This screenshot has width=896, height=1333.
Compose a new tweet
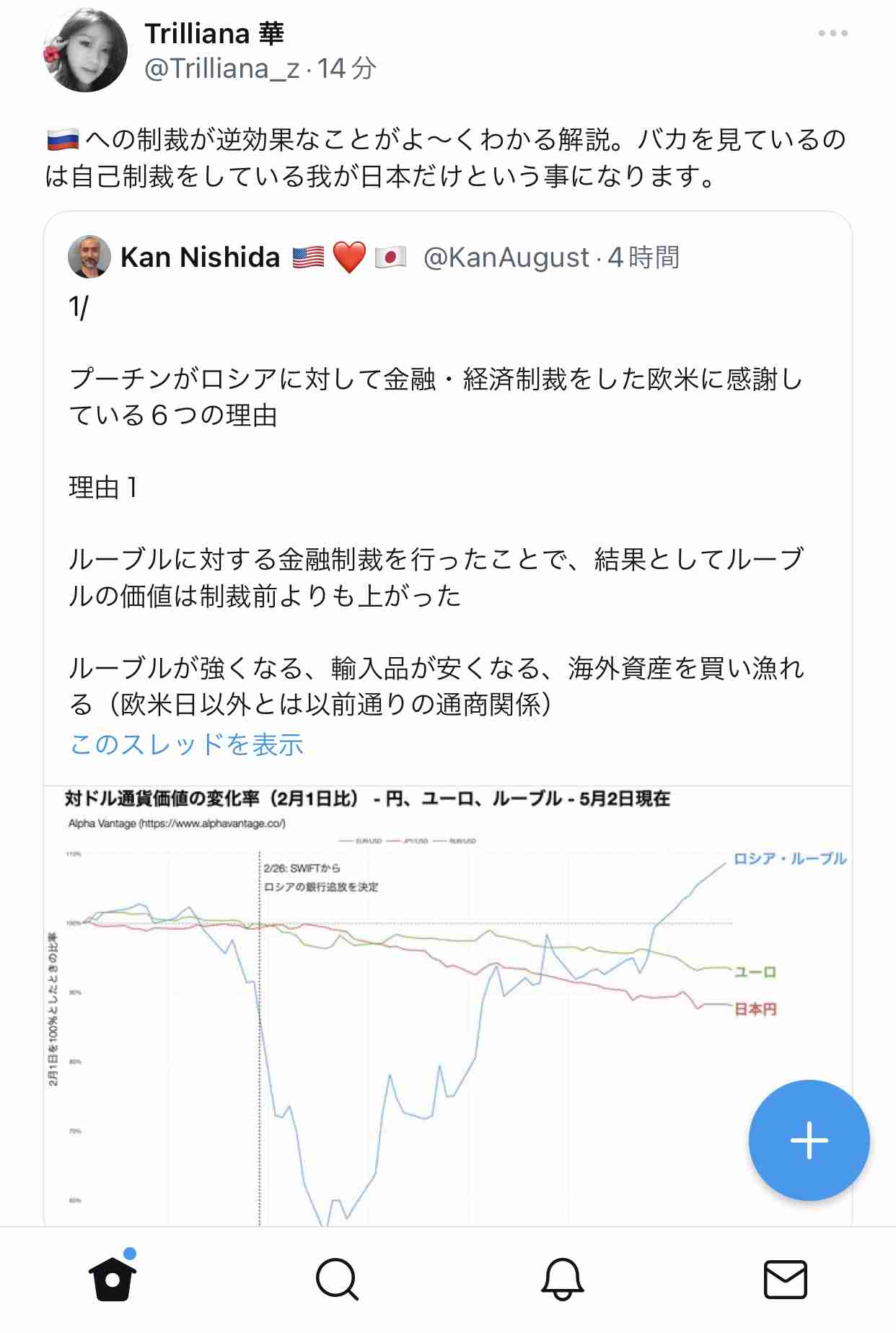(809, 1140)
